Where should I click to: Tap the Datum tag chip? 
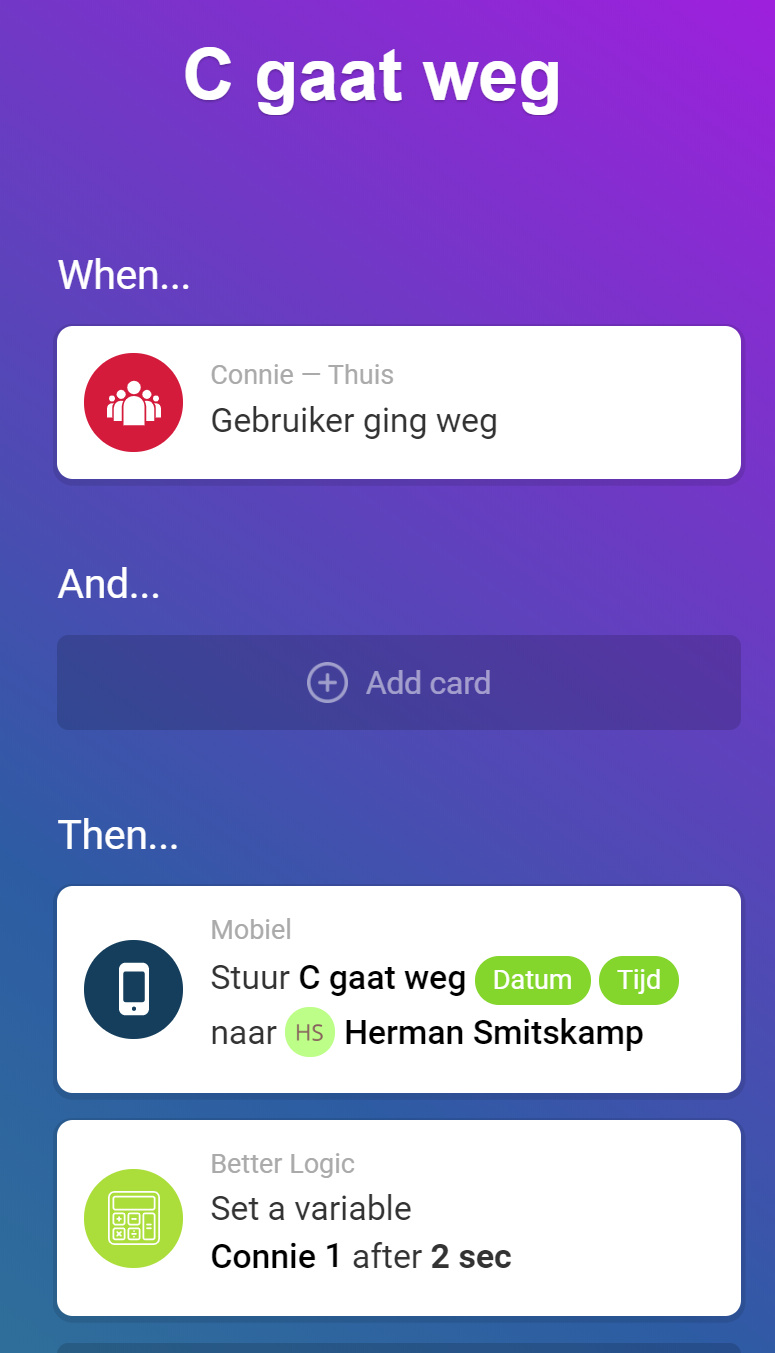532,980
